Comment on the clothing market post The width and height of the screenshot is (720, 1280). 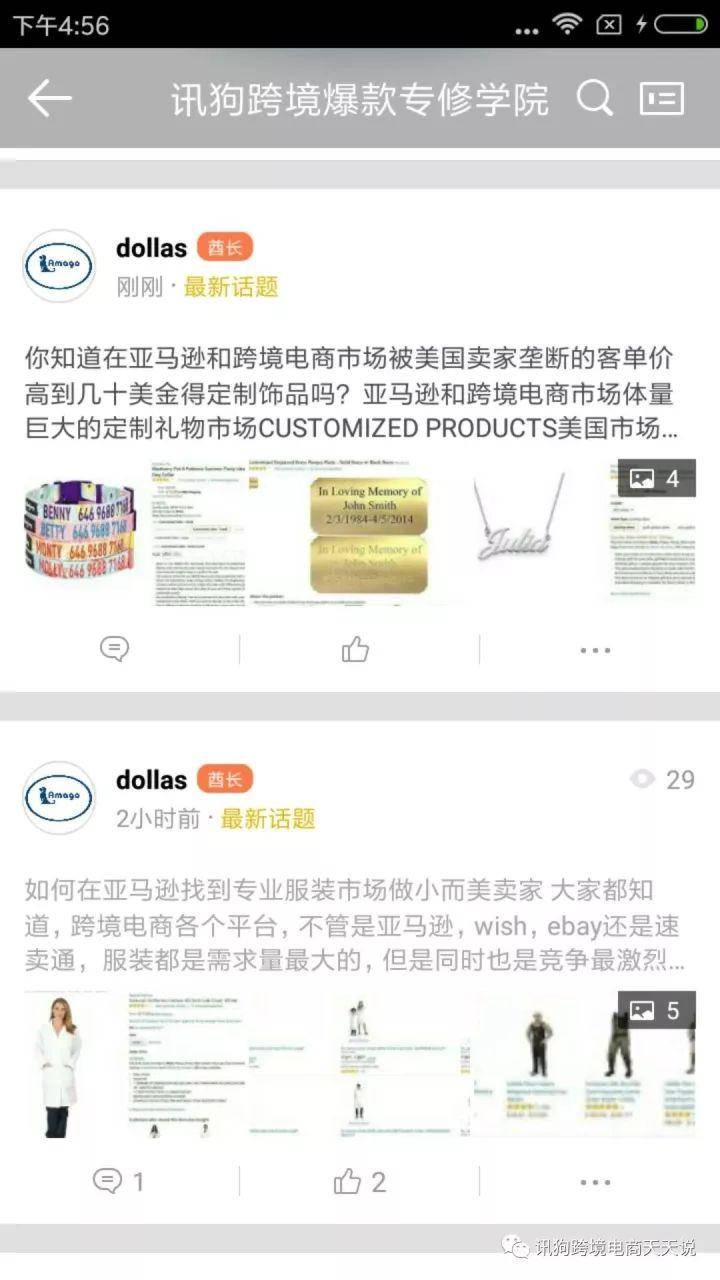(x=118, y=1182)
